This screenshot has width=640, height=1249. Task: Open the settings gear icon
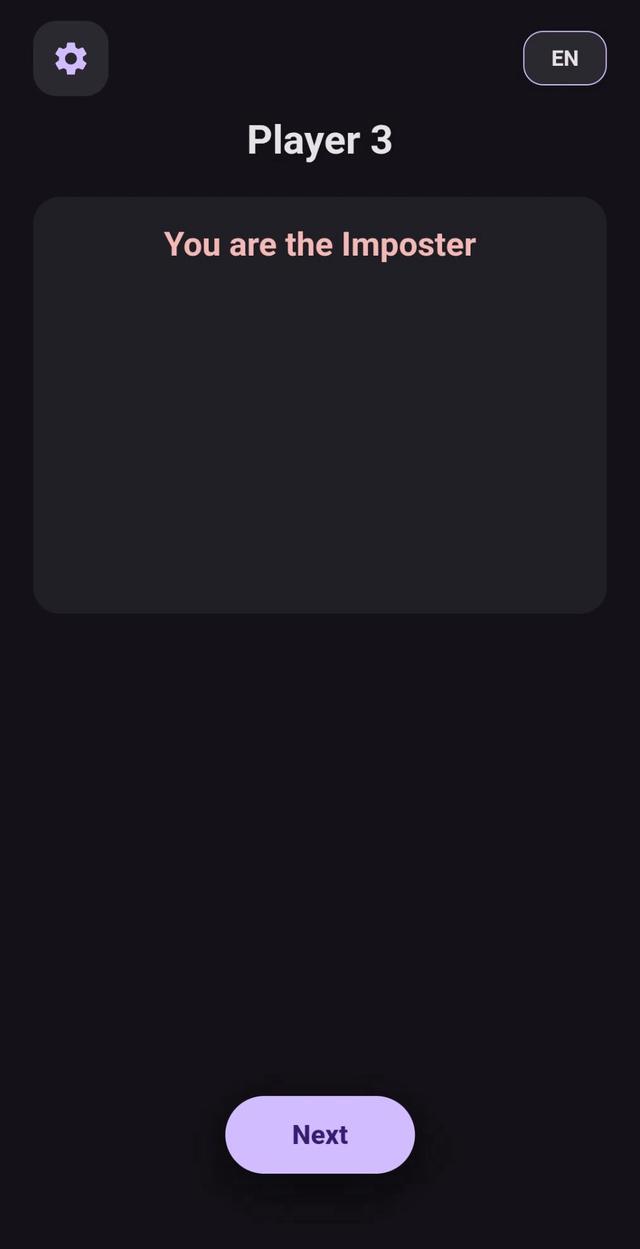pyautogui.click(x=71, y=59)
